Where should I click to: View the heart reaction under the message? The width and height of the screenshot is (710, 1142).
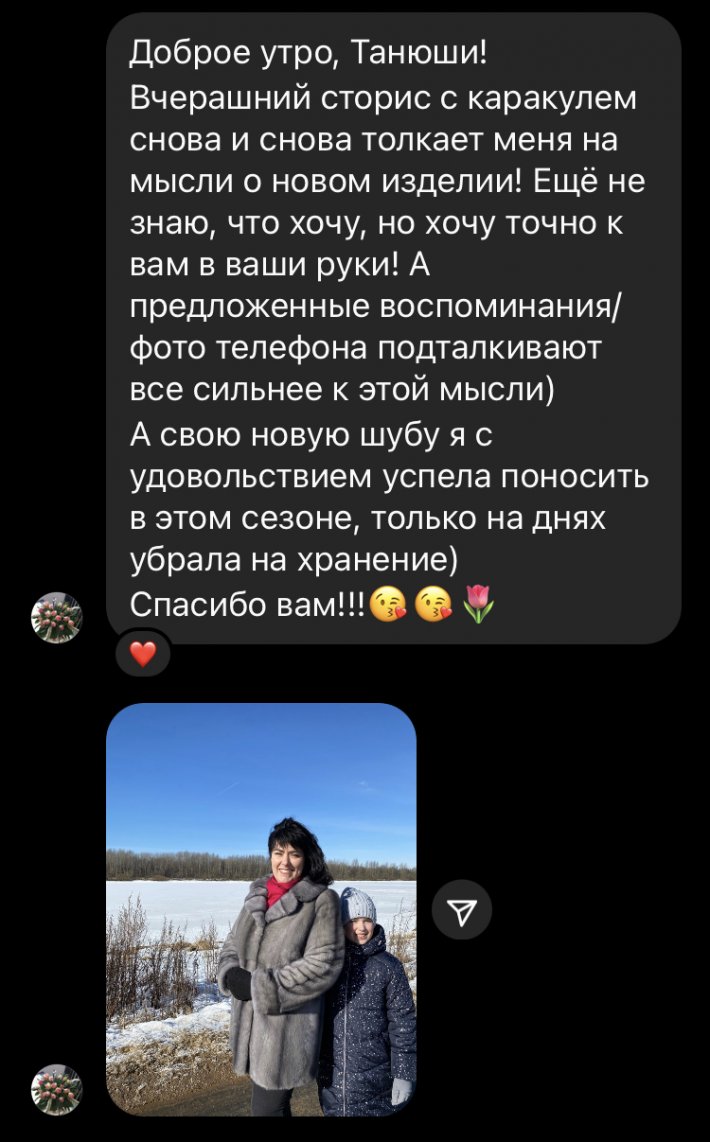tap(144, 655)
